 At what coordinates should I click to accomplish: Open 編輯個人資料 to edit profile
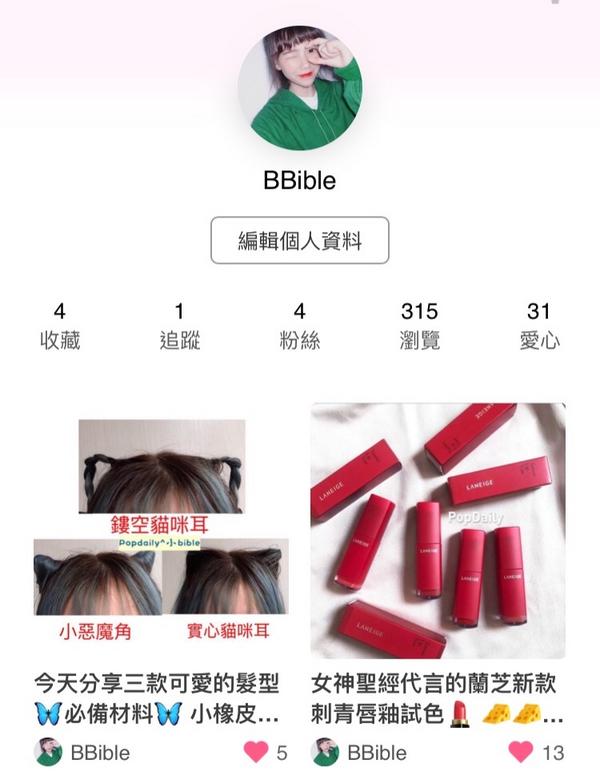(x=299, y=240)
